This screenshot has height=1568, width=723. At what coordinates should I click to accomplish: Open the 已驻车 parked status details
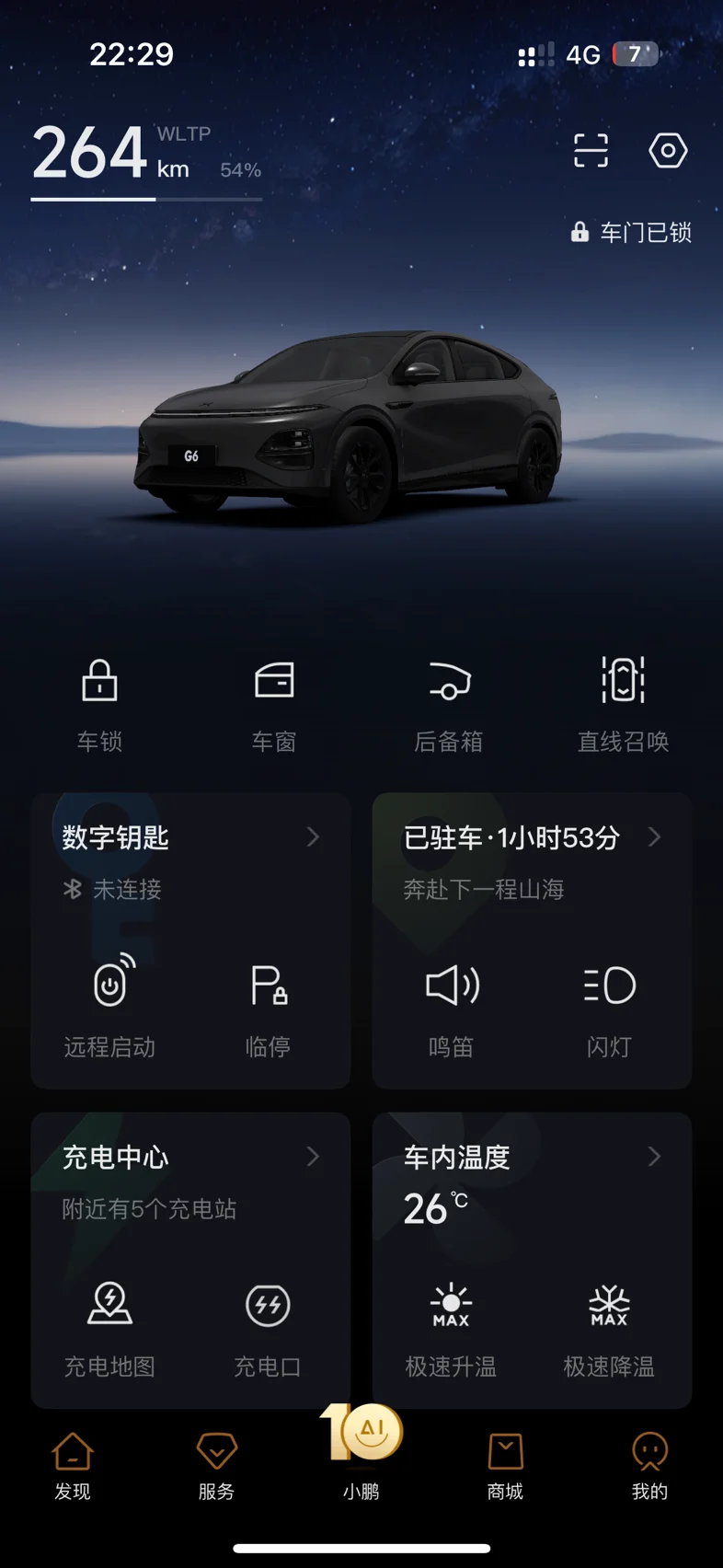pyautogui.click(x=533, y=837)
